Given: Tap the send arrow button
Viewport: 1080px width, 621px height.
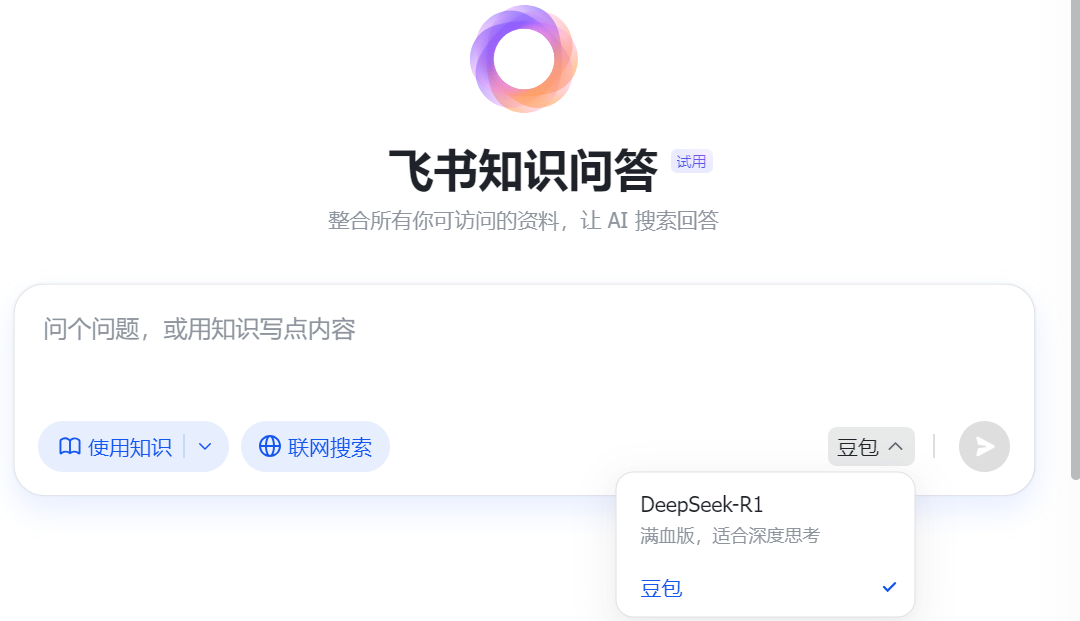Looking at the screenshot, I should [984, 447].
